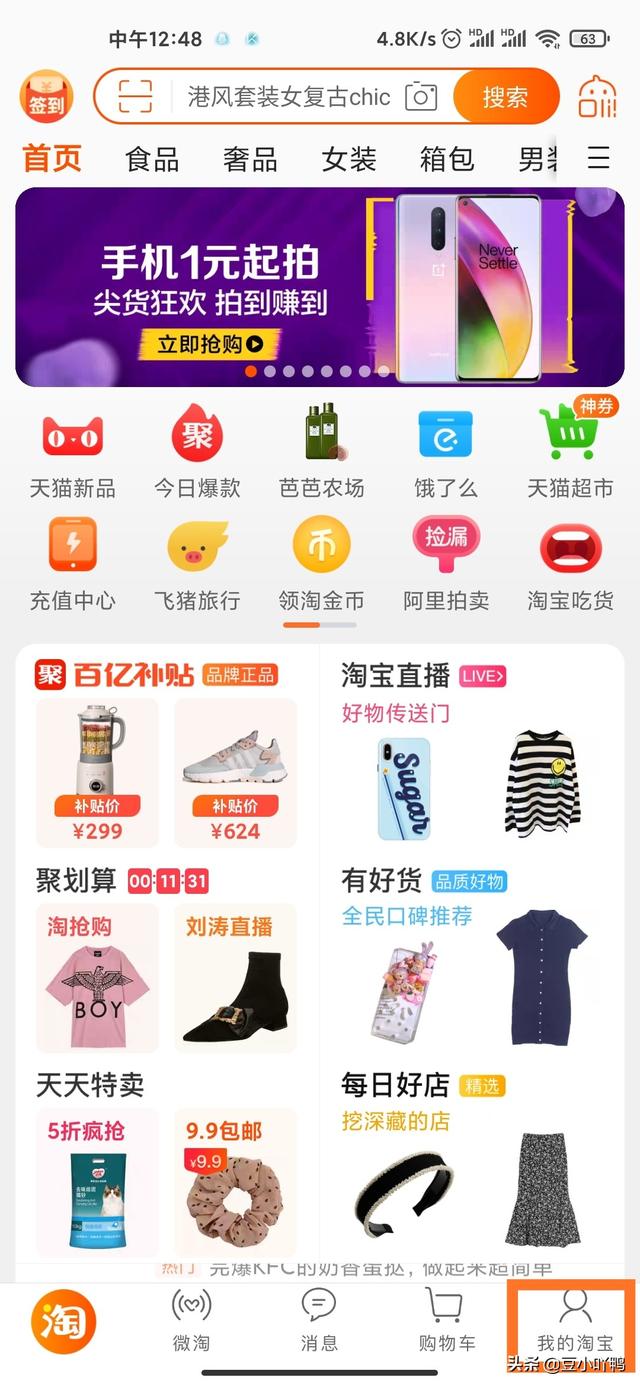This screenshot has height=1387, width=640.
Task: Open the 手机1元起拍 banner
Action: coord(320,287)
